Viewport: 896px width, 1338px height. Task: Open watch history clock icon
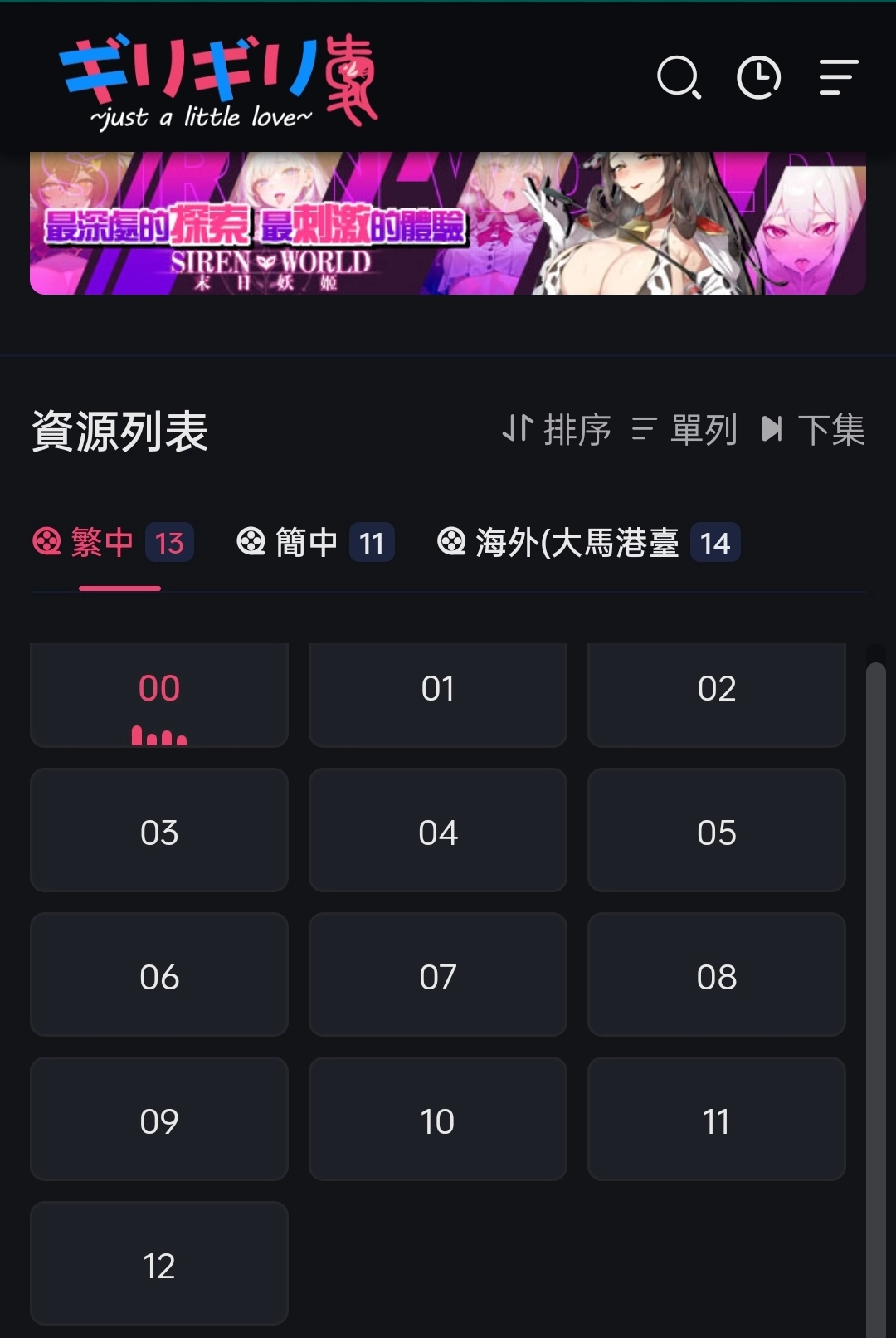[758, 78]
